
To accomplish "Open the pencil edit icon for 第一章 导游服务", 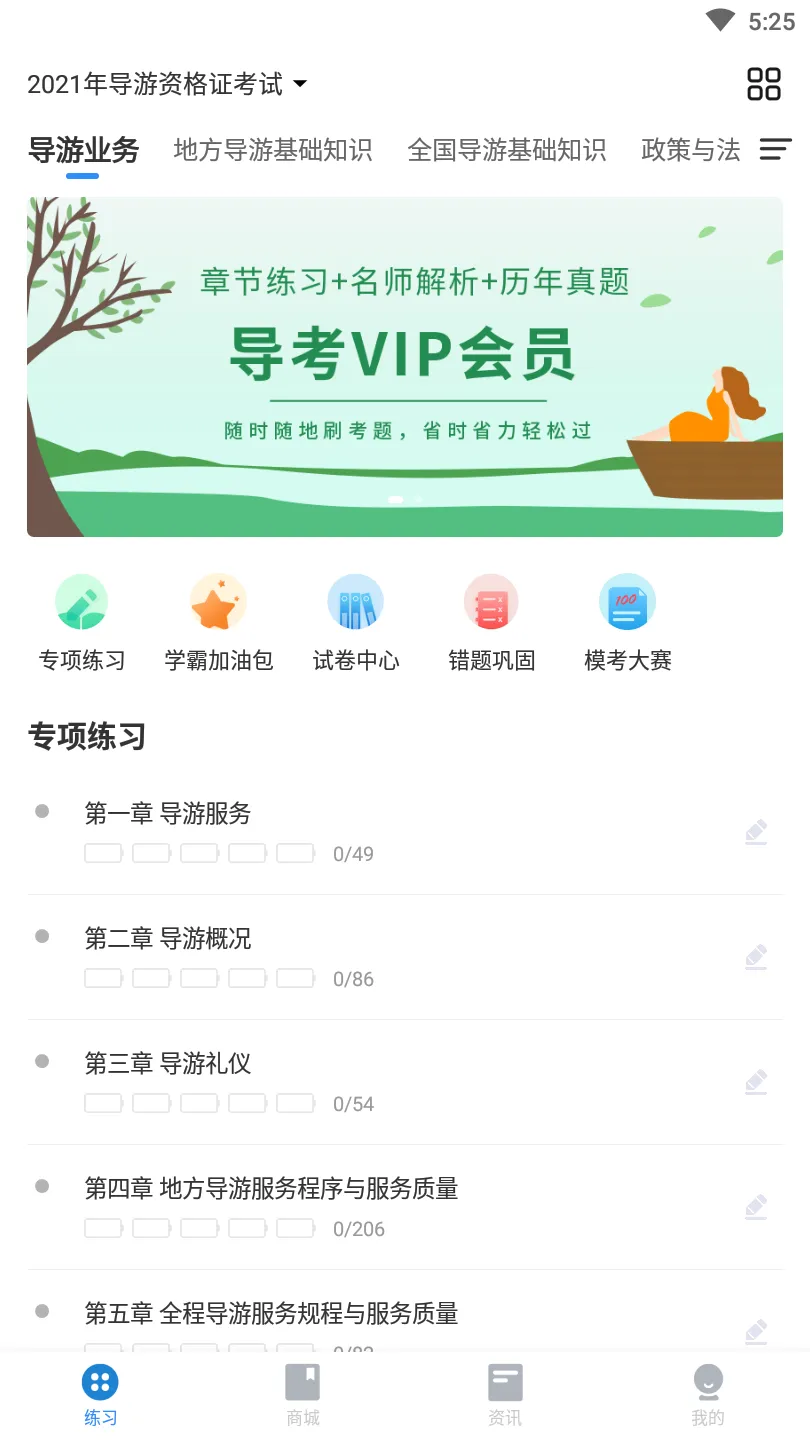I will (x=756, y=831).
